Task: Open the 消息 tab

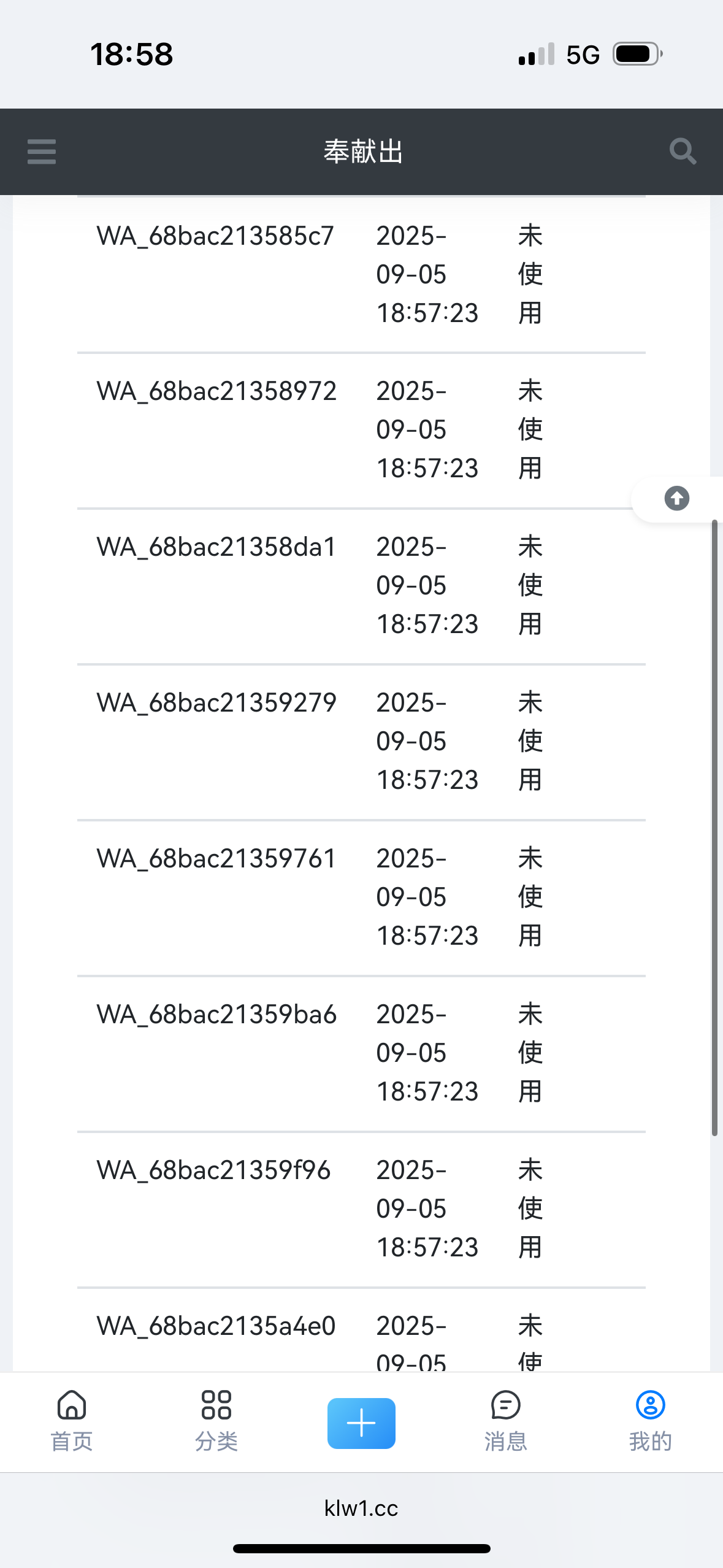Action: pyautogui.click(x=506, y=1422)
